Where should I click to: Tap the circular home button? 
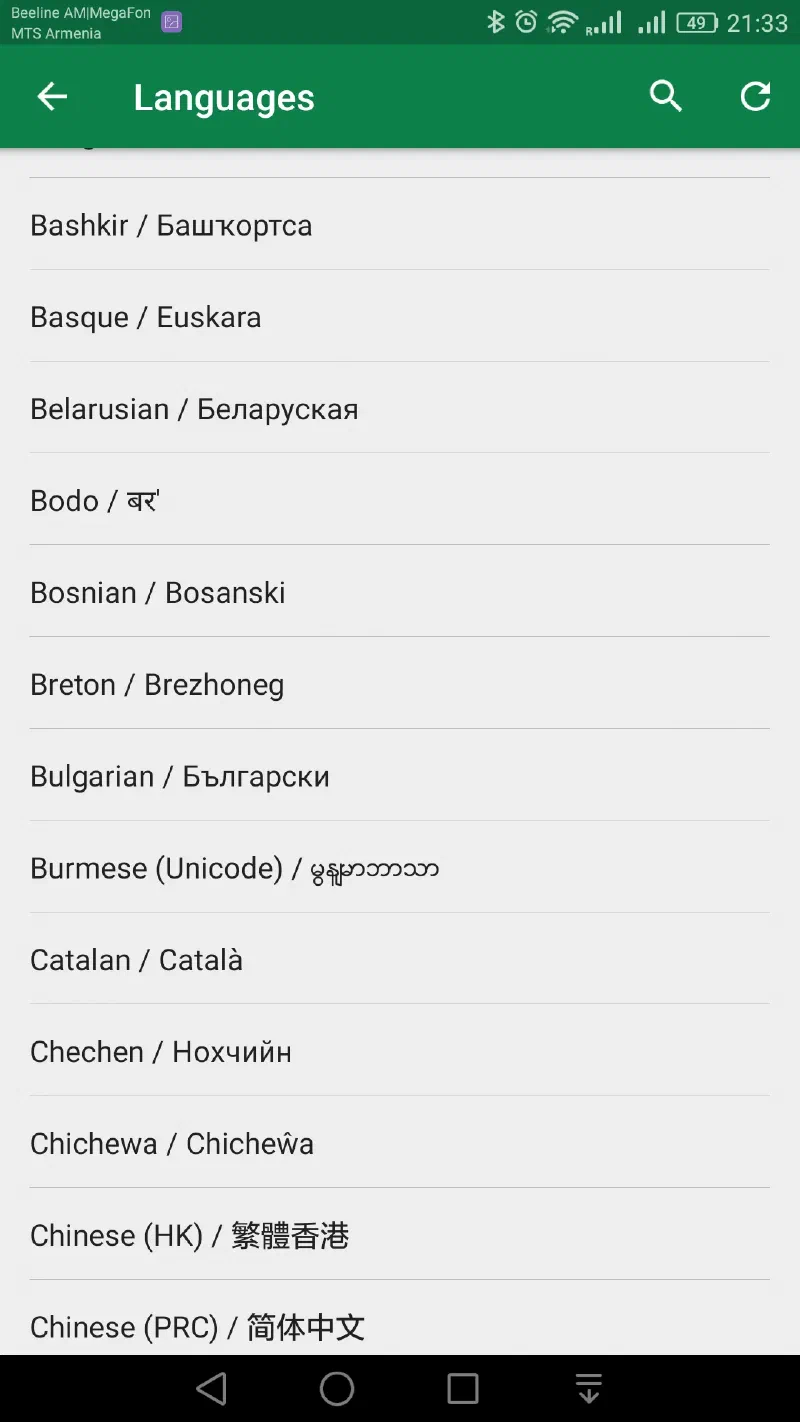(337, 1389)
